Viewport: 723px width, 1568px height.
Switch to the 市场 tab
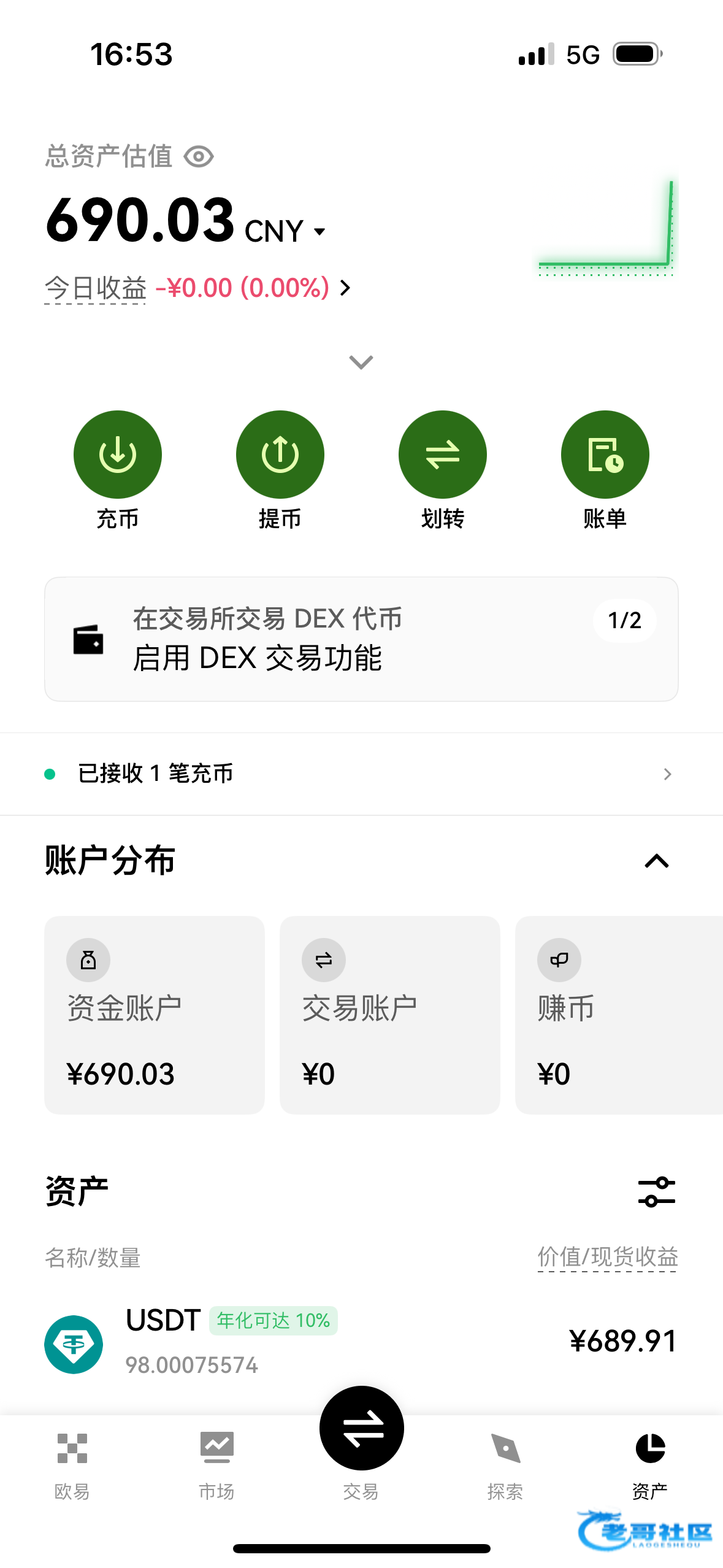pyautogui.click(x=216, y=1464)
